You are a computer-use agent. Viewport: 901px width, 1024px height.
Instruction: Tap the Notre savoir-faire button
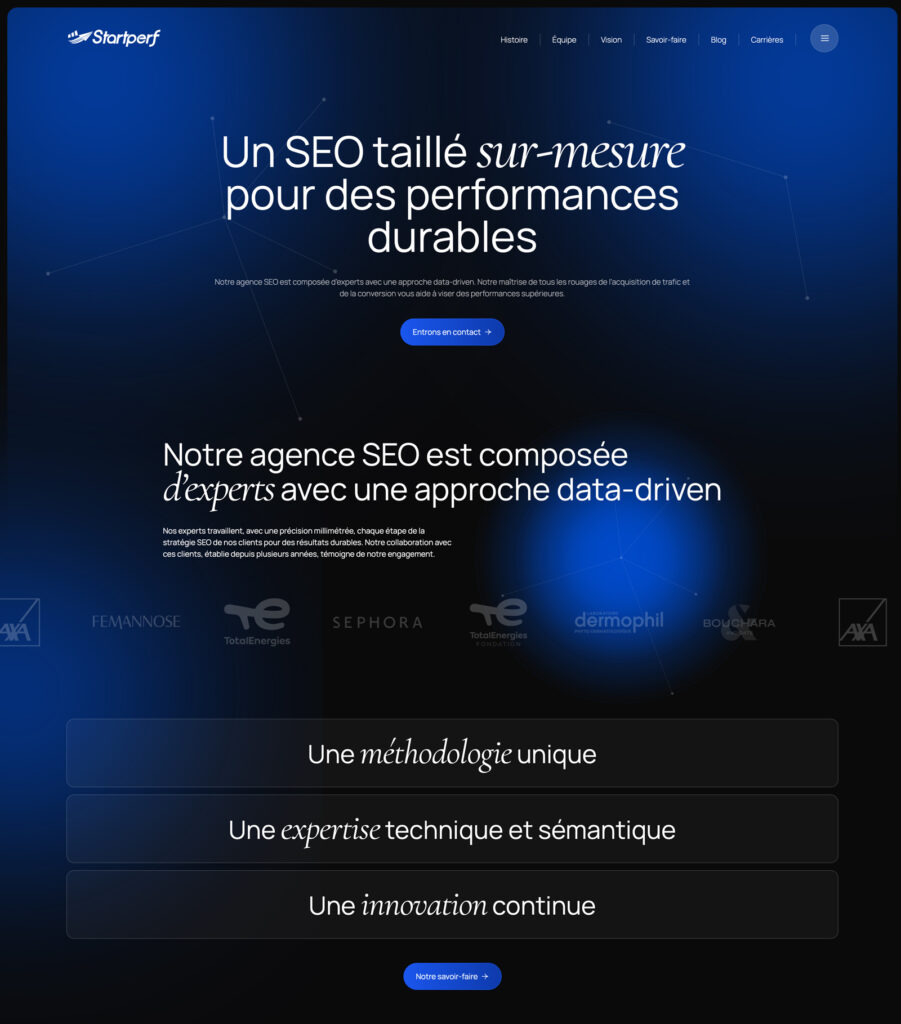452,976
